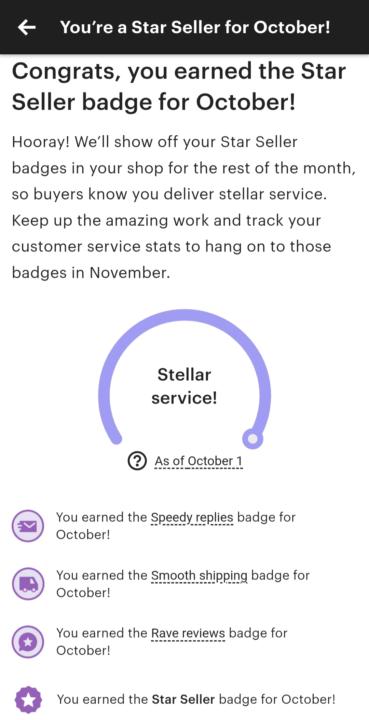Go back using the arrow icon
Image resolution: width=369 pixels, height=720 pixels.
coord(27,28)
